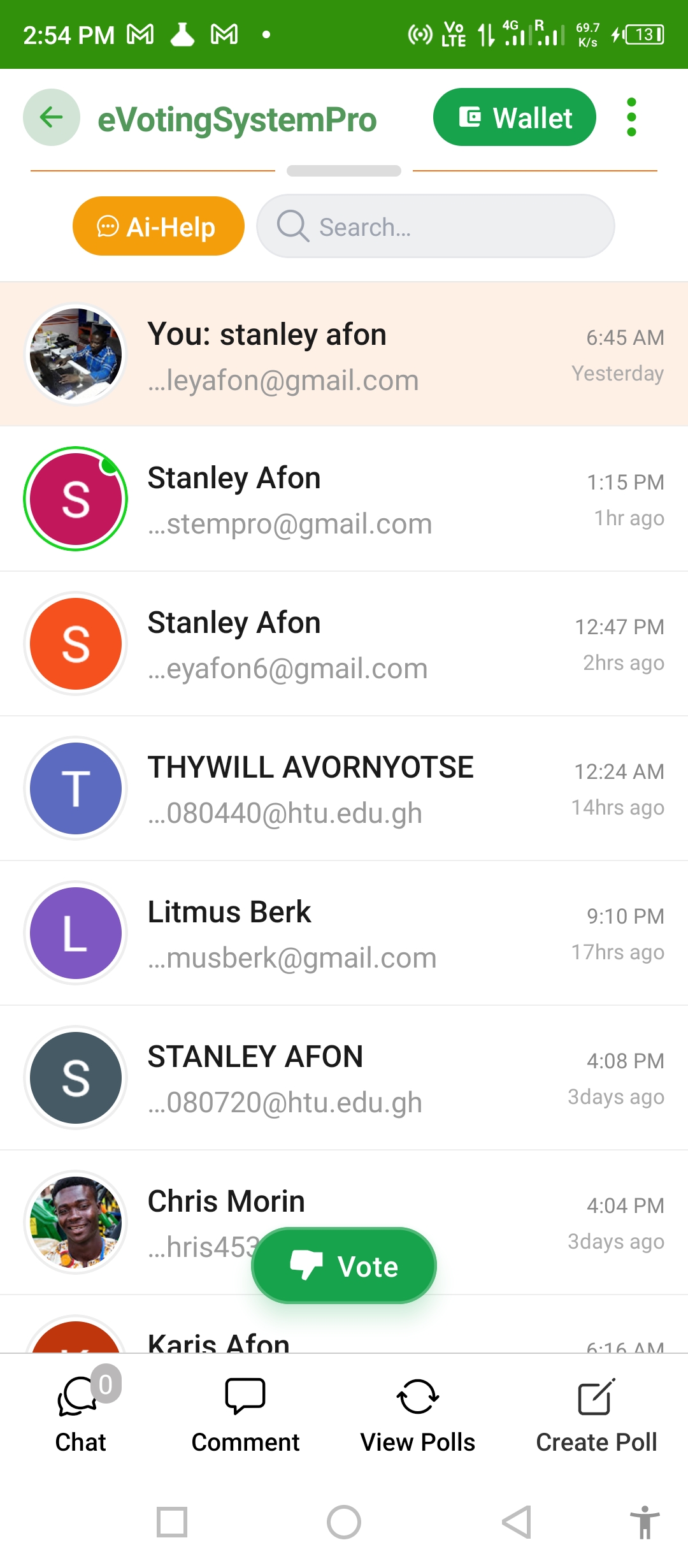This screenshot has width=688, height=1568.
Task: Focus the Search field
Action: click(436, 226)
